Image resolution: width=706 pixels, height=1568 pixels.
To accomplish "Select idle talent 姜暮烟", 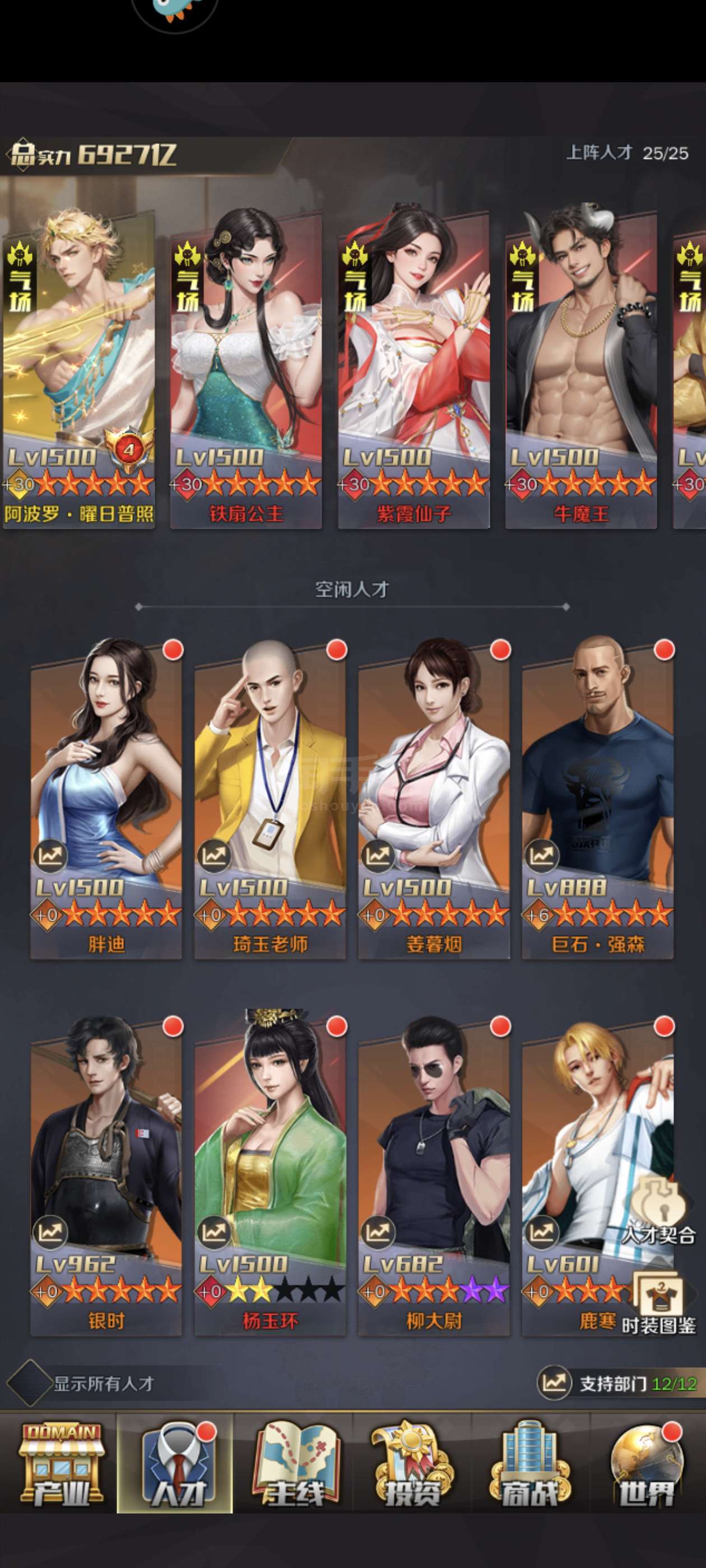I will 434,799.
